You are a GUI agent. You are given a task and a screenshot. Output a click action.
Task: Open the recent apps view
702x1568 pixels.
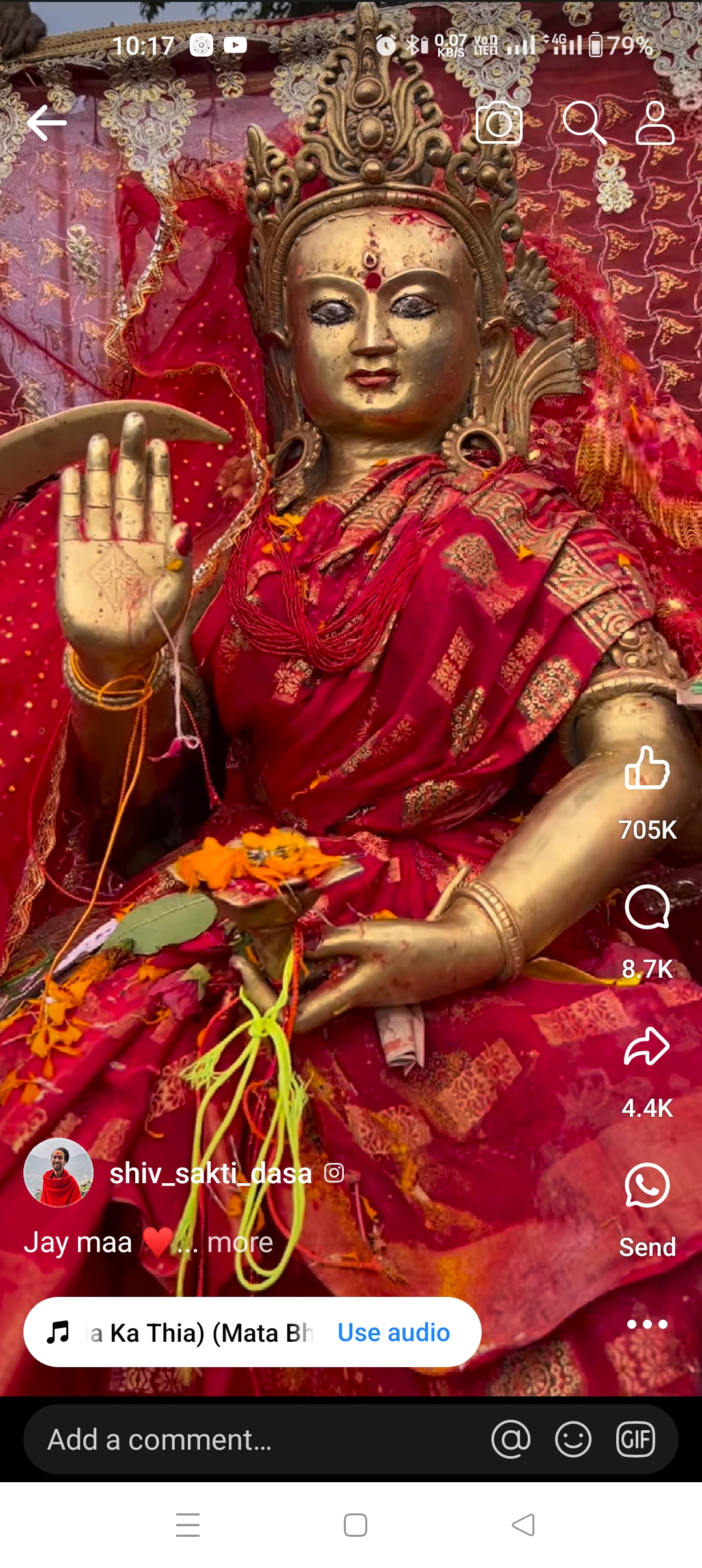coord(188,1525)
